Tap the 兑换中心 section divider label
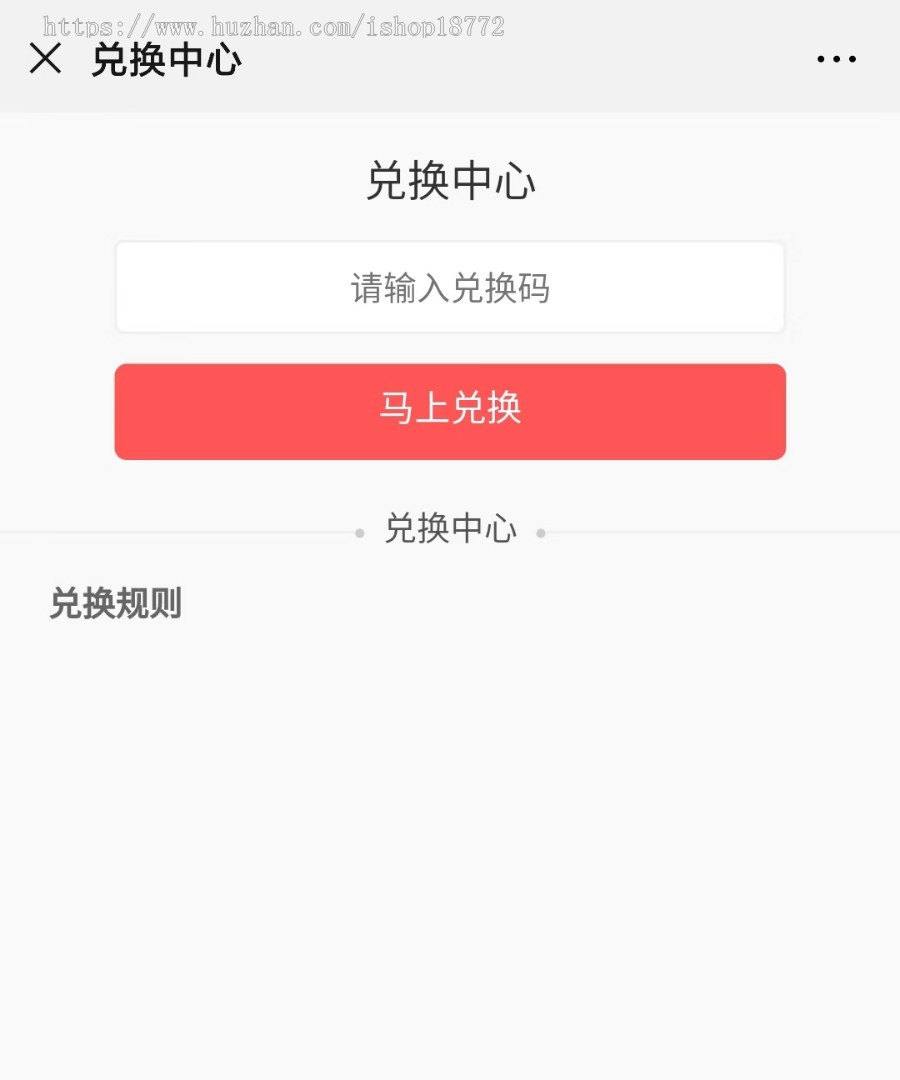This screenshot has height=1080, width=900. pyautogui.click(x=450, y=530)
